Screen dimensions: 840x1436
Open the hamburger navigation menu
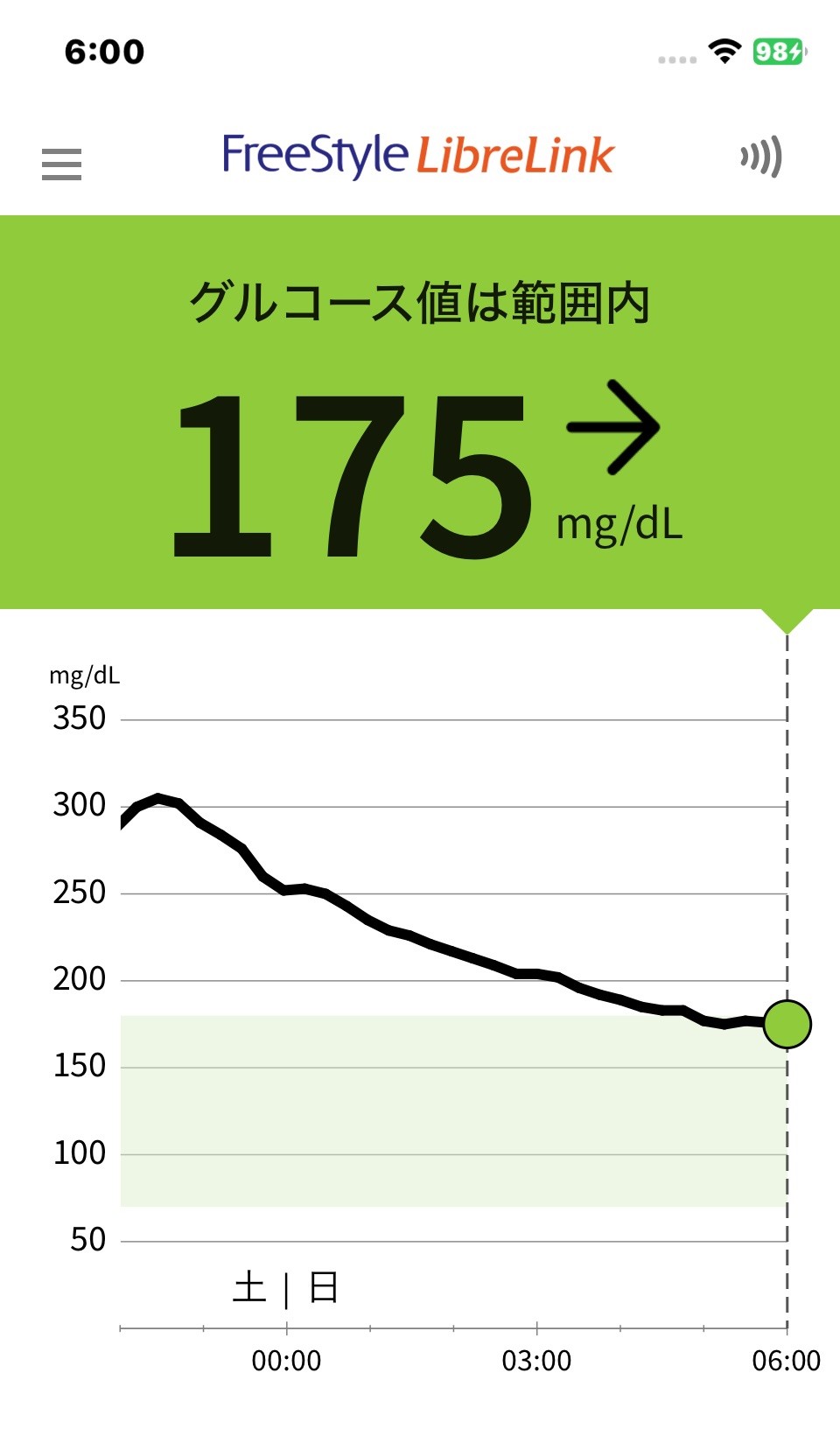point(61,164)
